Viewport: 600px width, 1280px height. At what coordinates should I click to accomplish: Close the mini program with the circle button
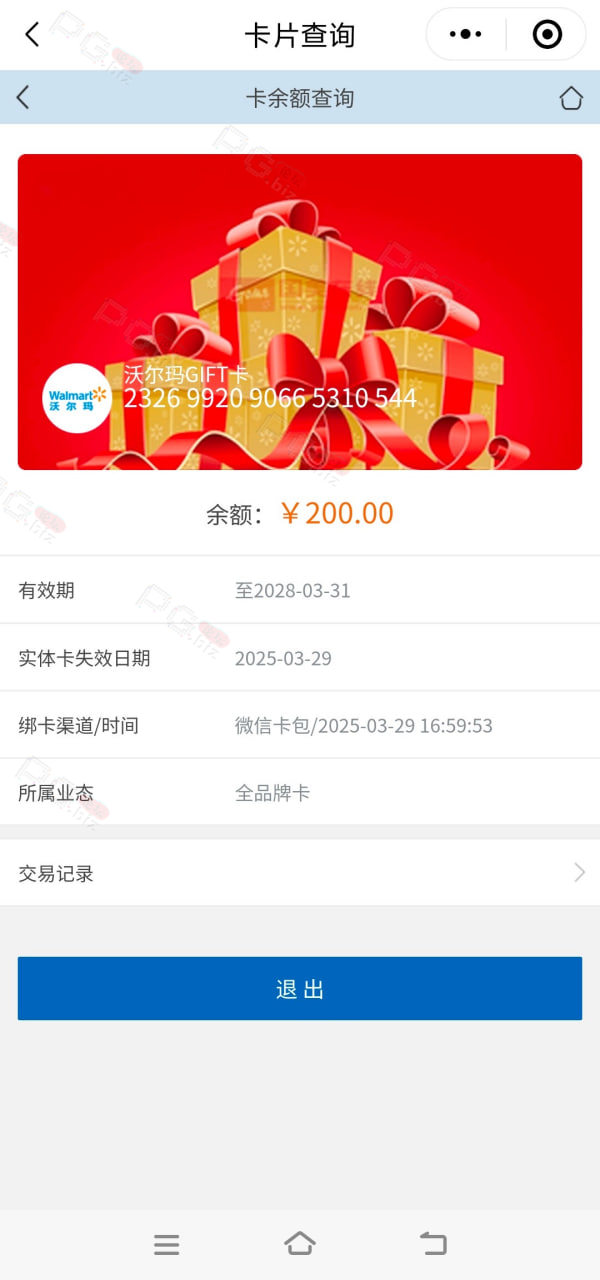click(547, 35)
